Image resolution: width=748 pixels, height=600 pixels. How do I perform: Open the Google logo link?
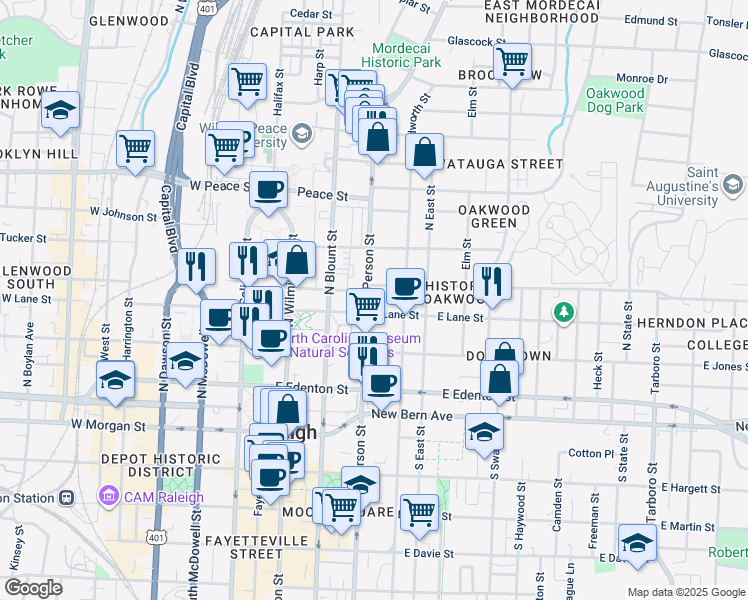(33, 588)
